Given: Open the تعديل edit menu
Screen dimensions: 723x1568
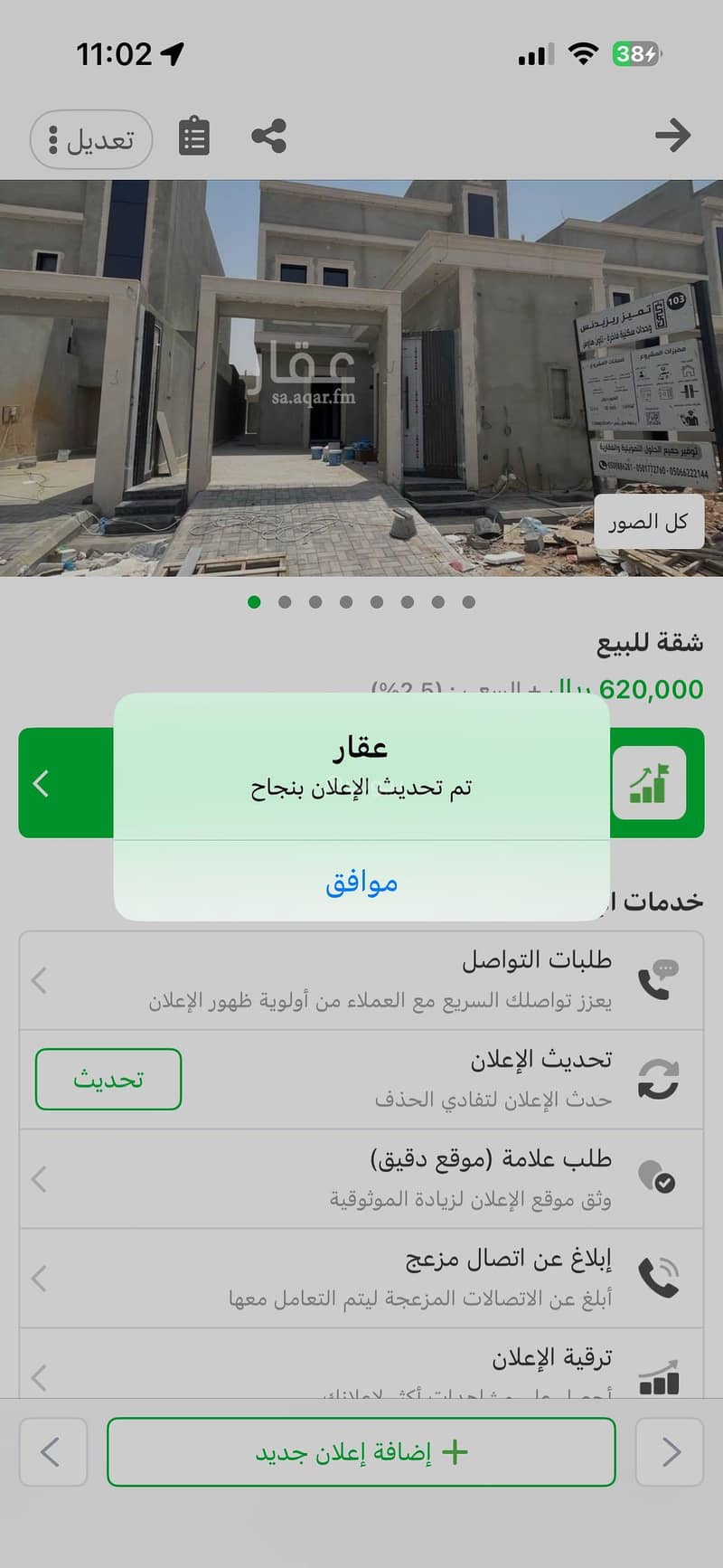Looking at the screenshot, I should [x=91, y=139].
